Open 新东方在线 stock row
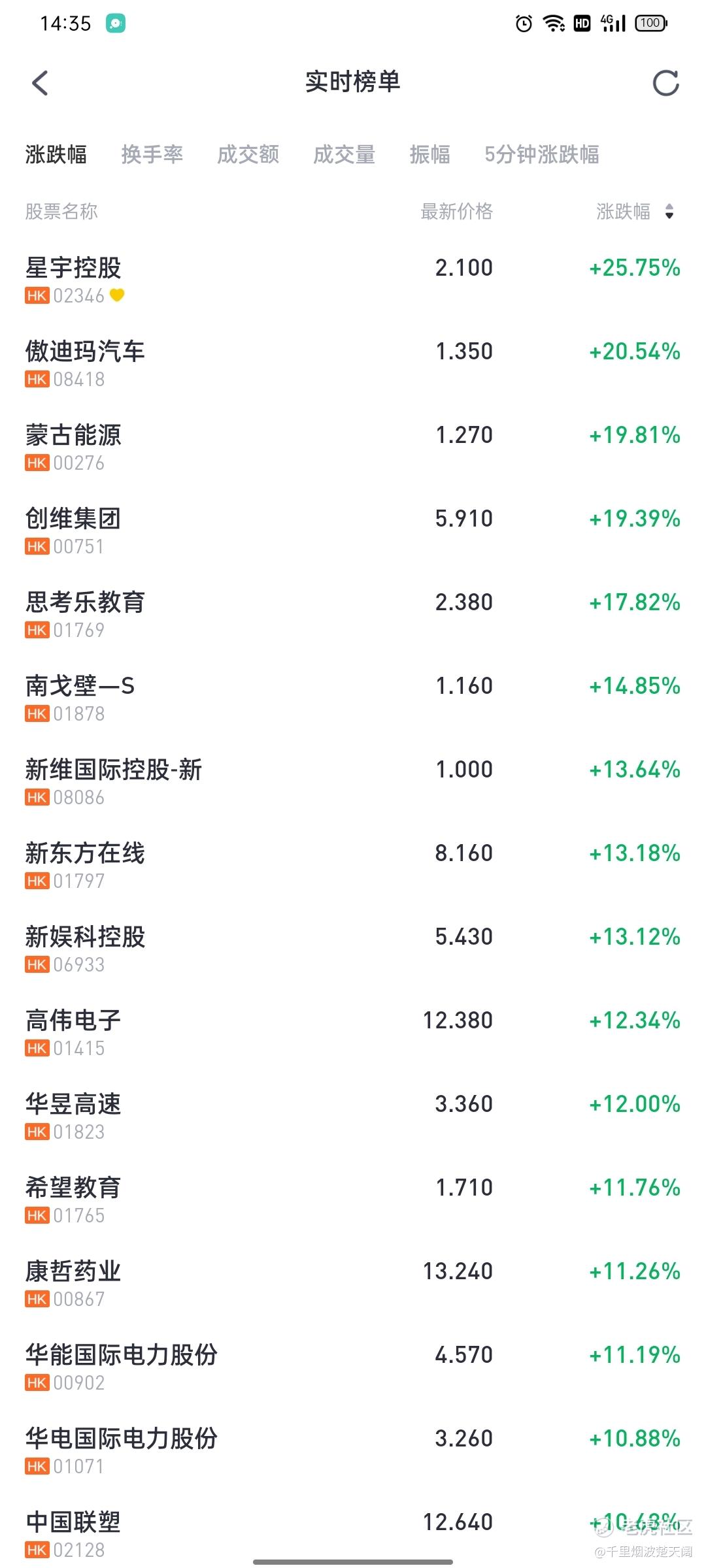This screenshot has width=706, height=1568. point(353,866)
